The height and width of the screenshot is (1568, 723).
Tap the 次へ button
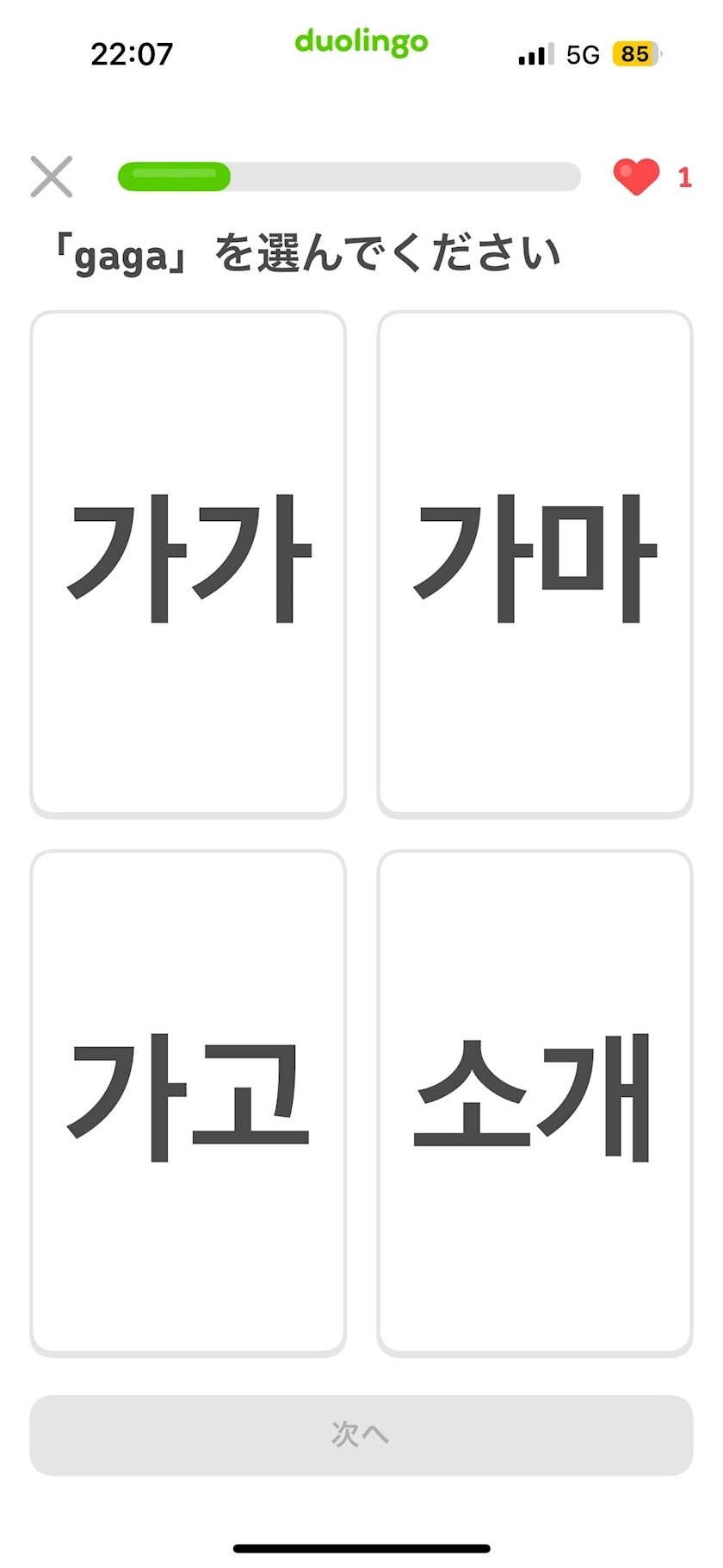(361, 1435)
